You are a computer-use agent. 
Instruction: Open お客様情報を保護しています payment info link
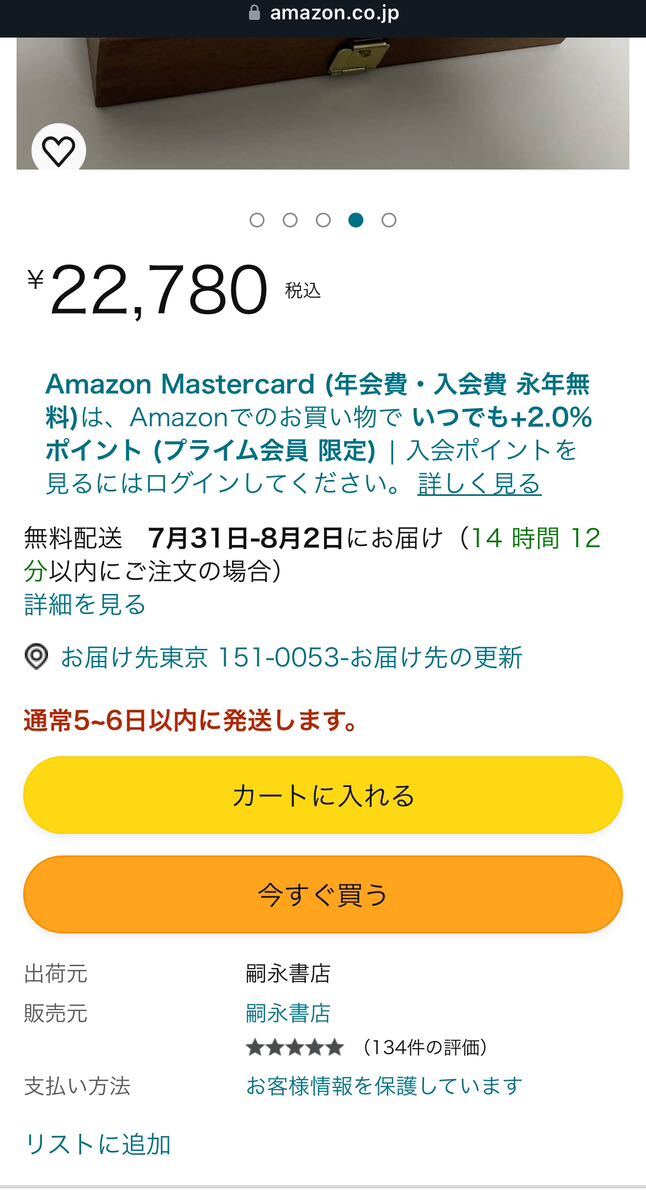point(384,1085)
